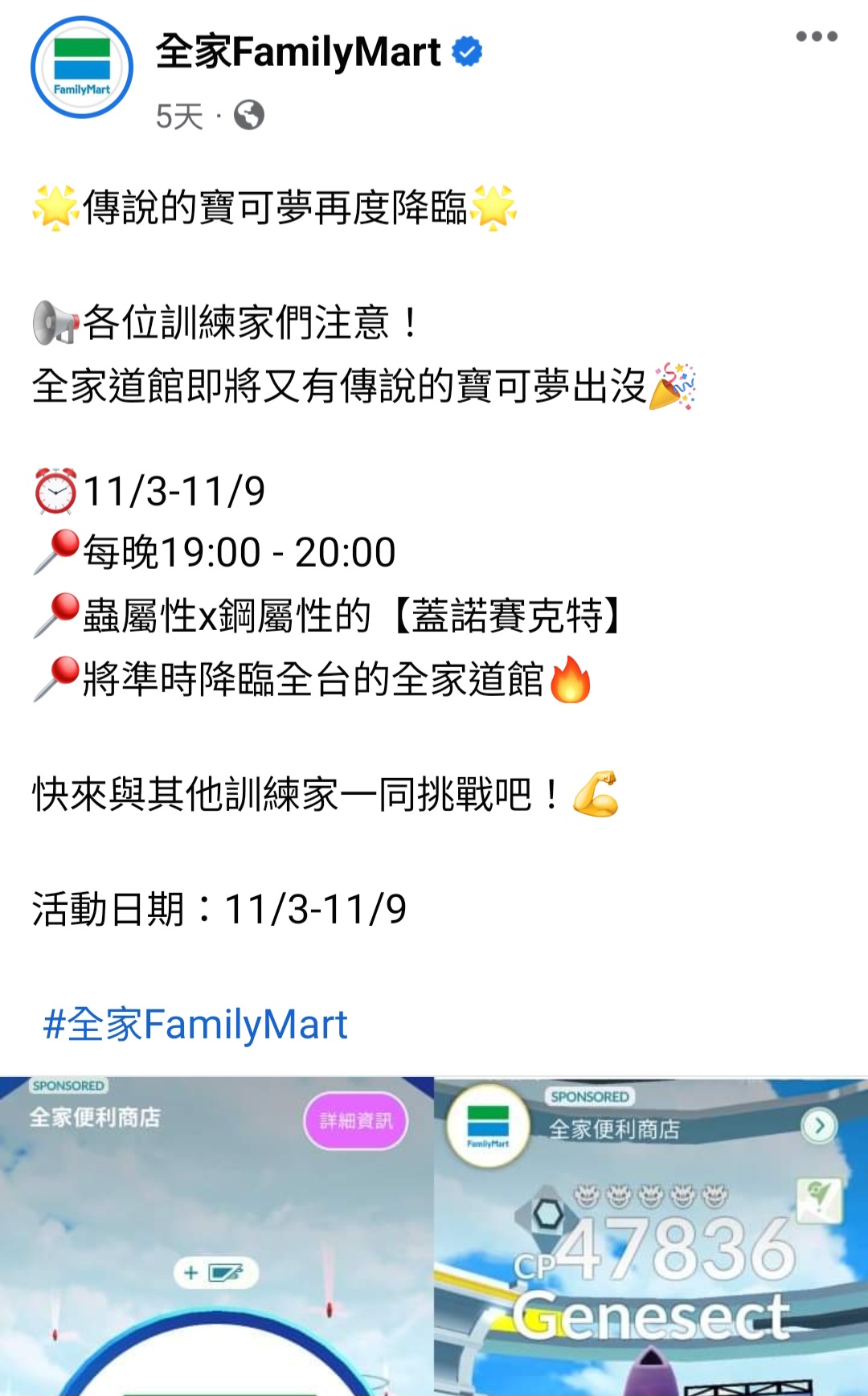Open the #全家FamilyMart hashtag
Screen dimensions: 868x1396
[x=195, y=1025]
